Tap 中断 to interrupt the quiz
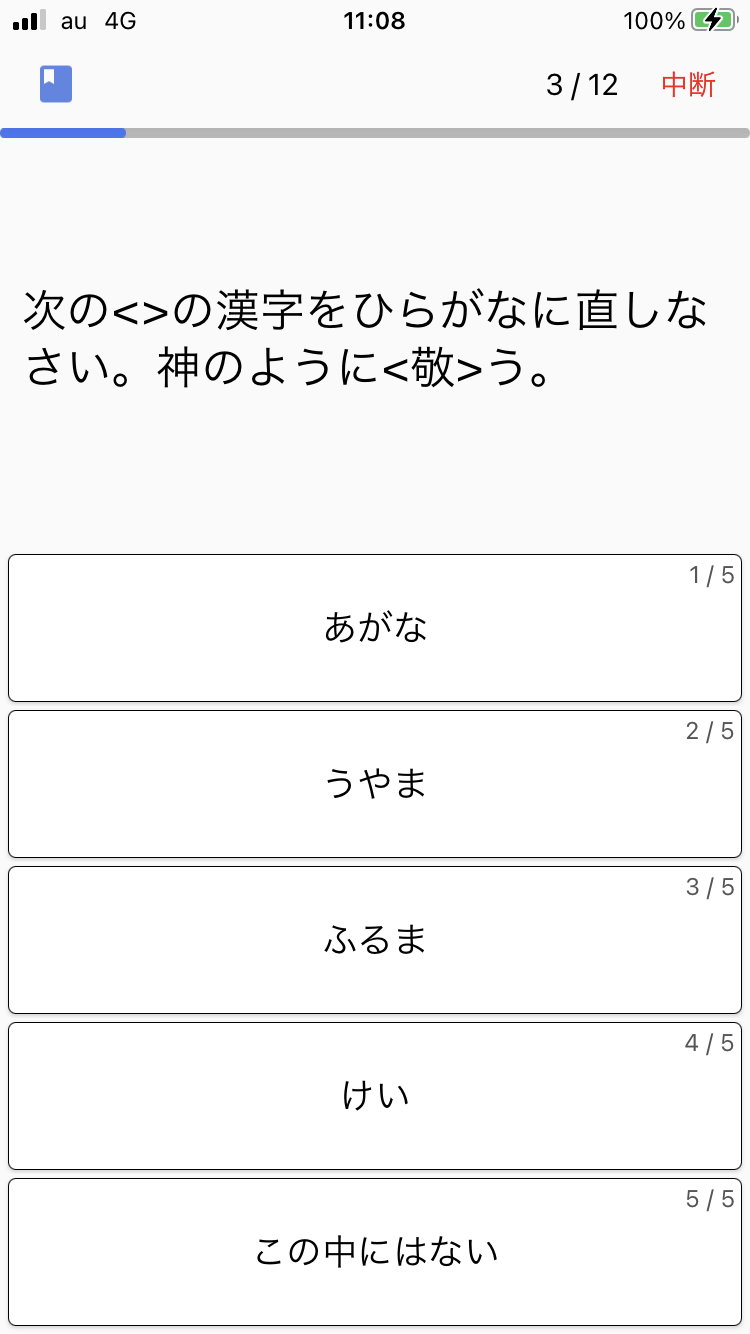The width and height of the screenshot is (750, 1334). pyautogui.click(x=688, y=85)
